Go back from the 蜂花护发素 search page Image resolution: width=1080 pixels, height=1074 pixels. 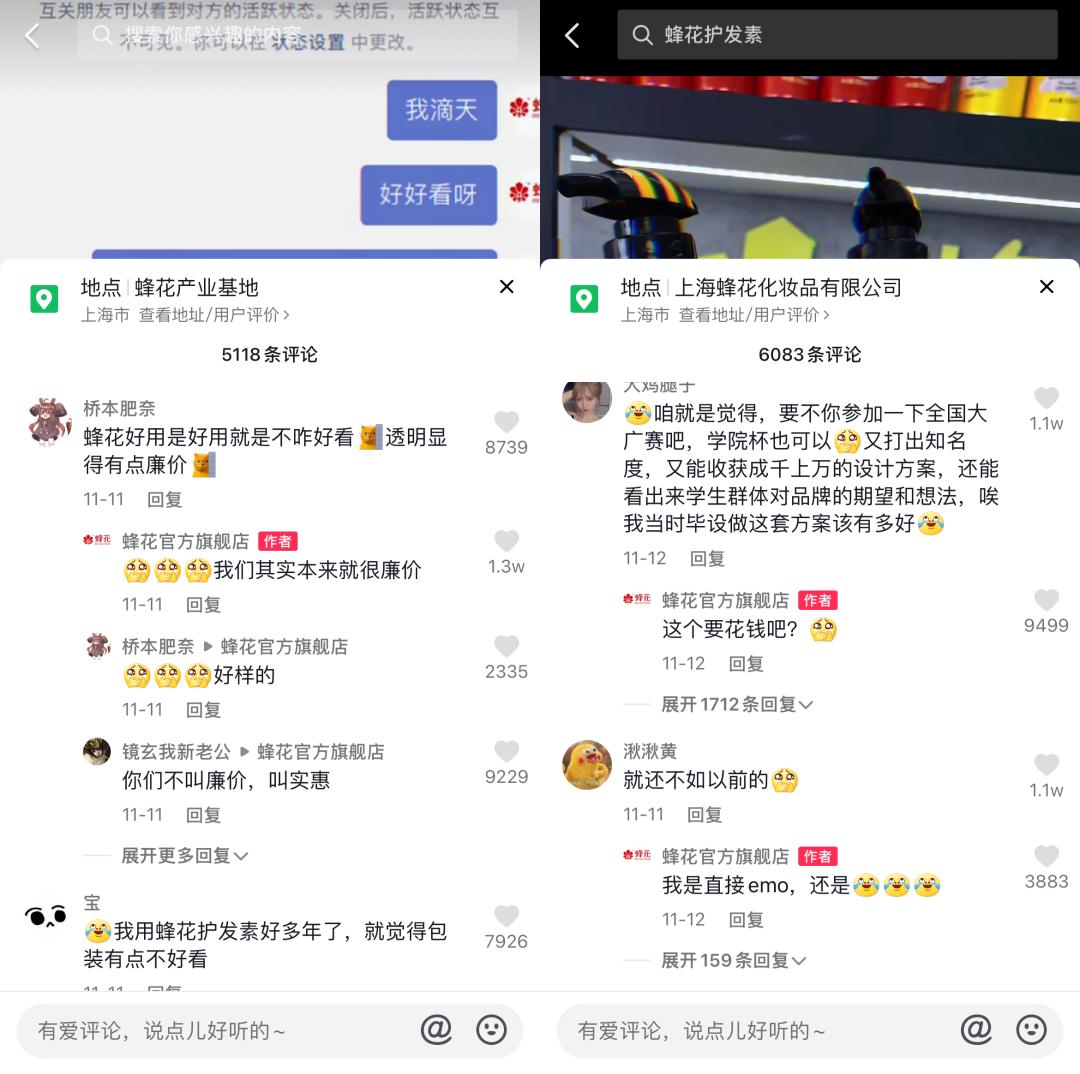pyautogui.click(x=572, y=36)
